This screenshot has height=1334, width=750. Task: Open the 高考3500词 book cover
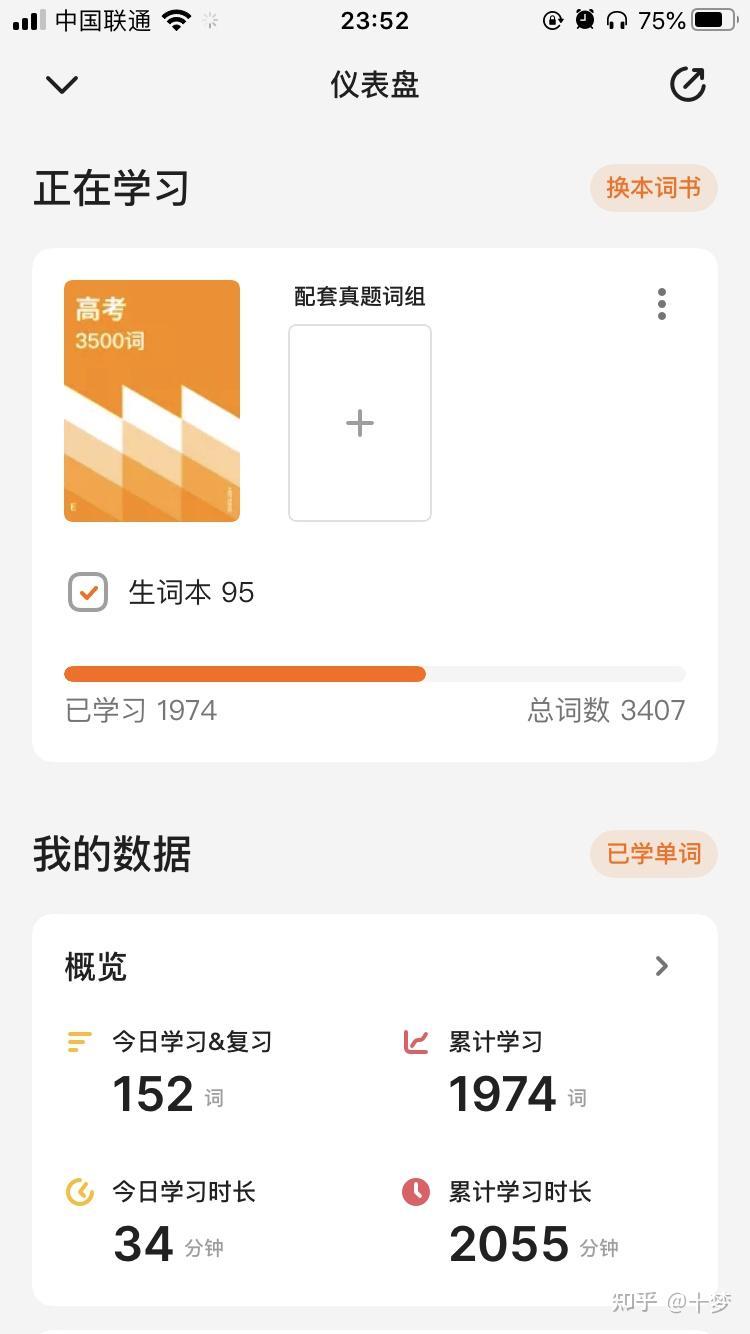pos(152,400)
